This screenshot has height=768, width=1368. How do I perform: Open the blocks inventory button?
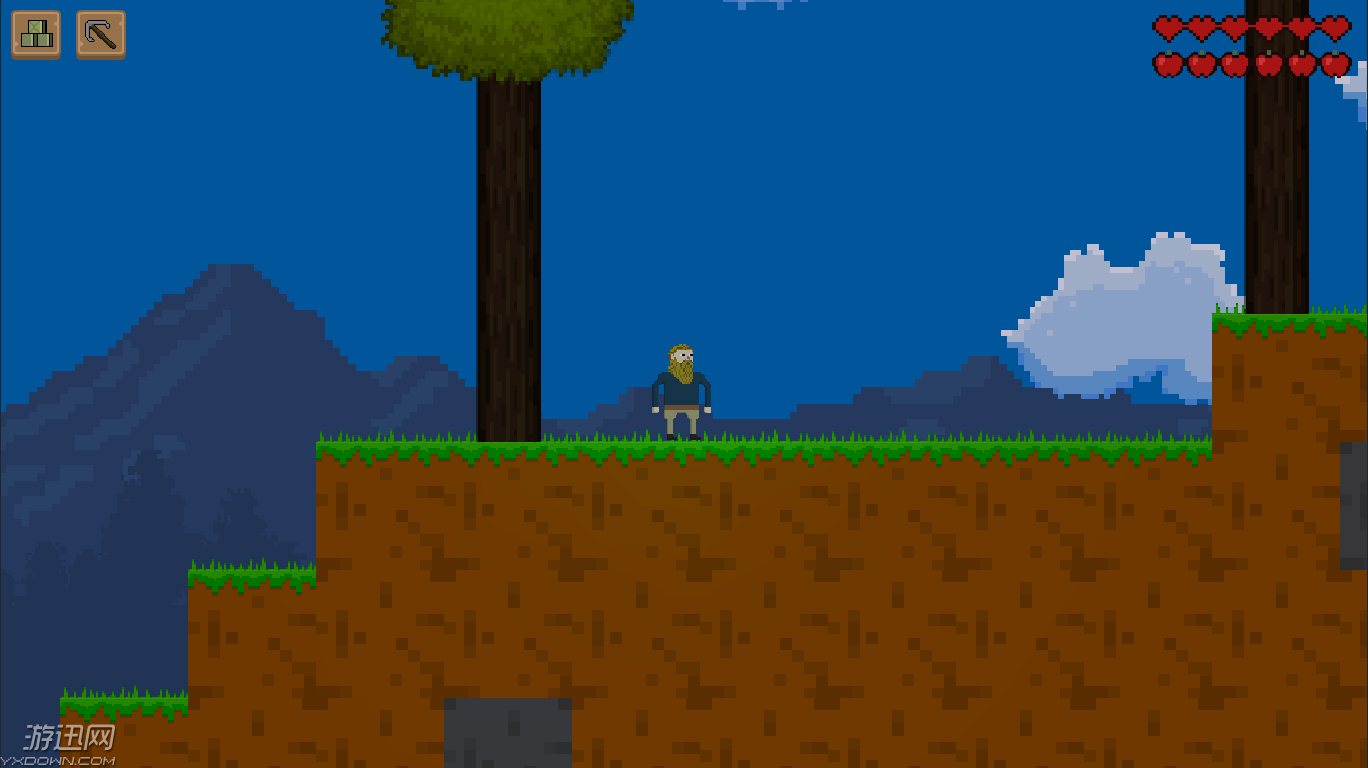click(36, 34)
